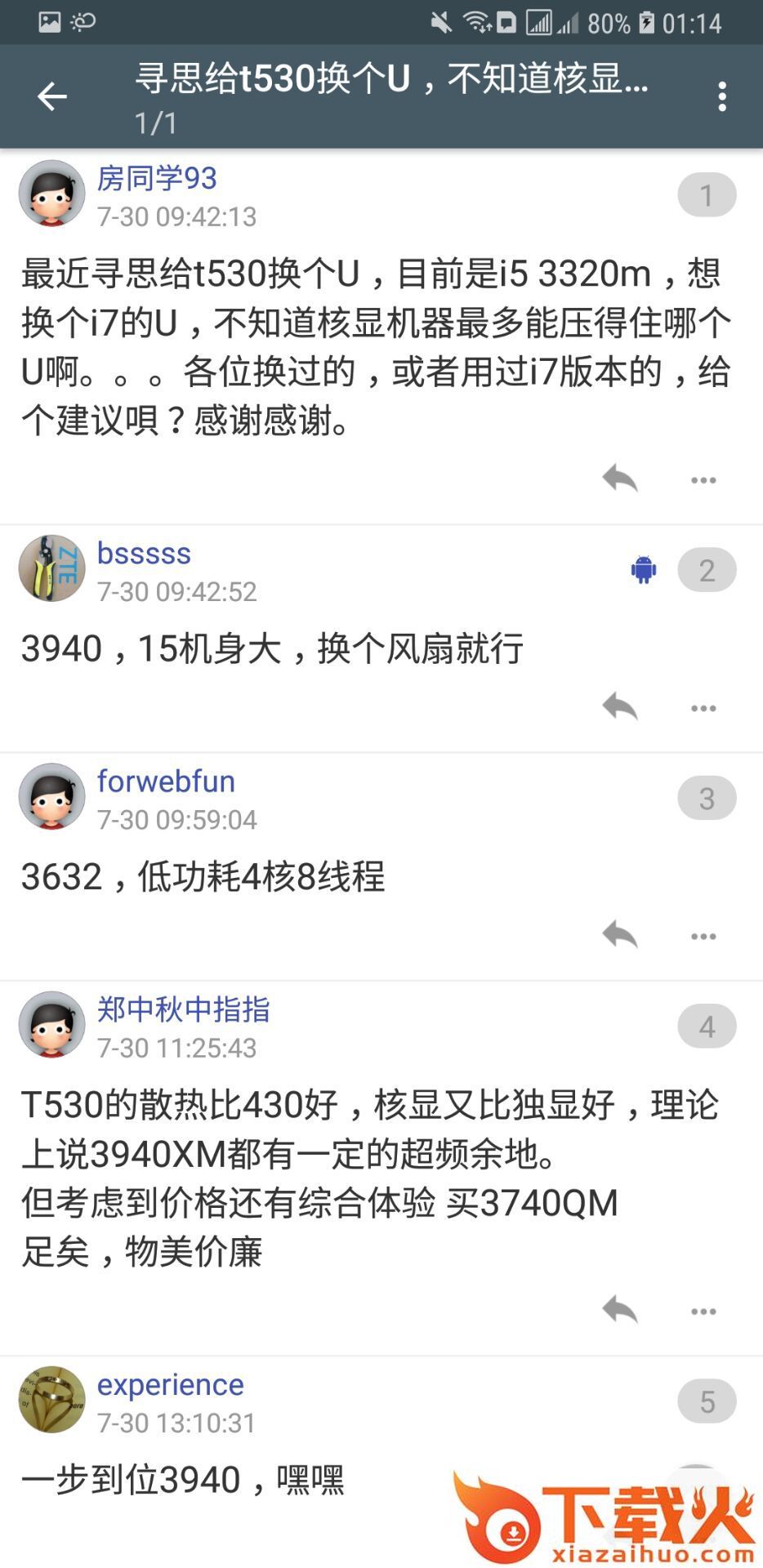763x1568 pixels.
Task: Open more options on forwebfun's post
Action: [703, 936]
